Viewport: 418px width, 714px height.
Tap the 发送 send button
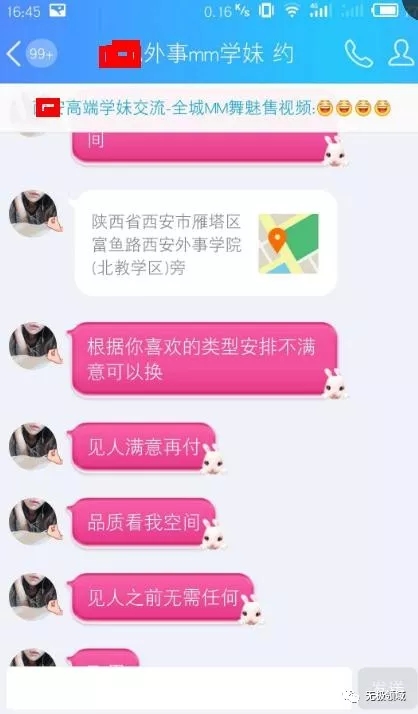point(387,688)
